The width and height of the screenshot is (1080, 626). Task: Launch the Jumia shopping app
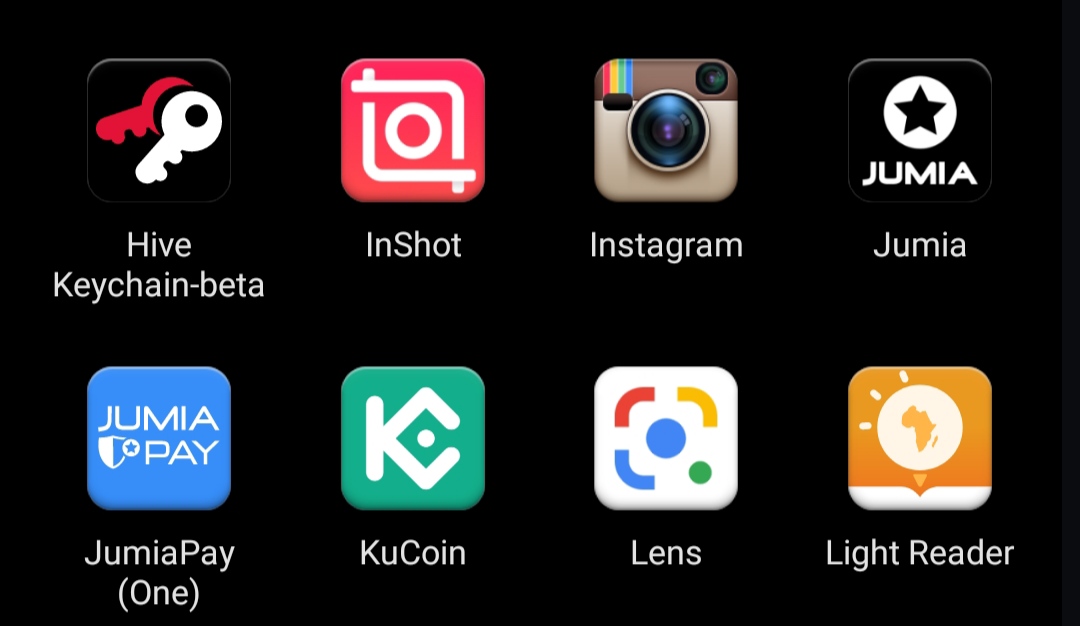point(919,131)
